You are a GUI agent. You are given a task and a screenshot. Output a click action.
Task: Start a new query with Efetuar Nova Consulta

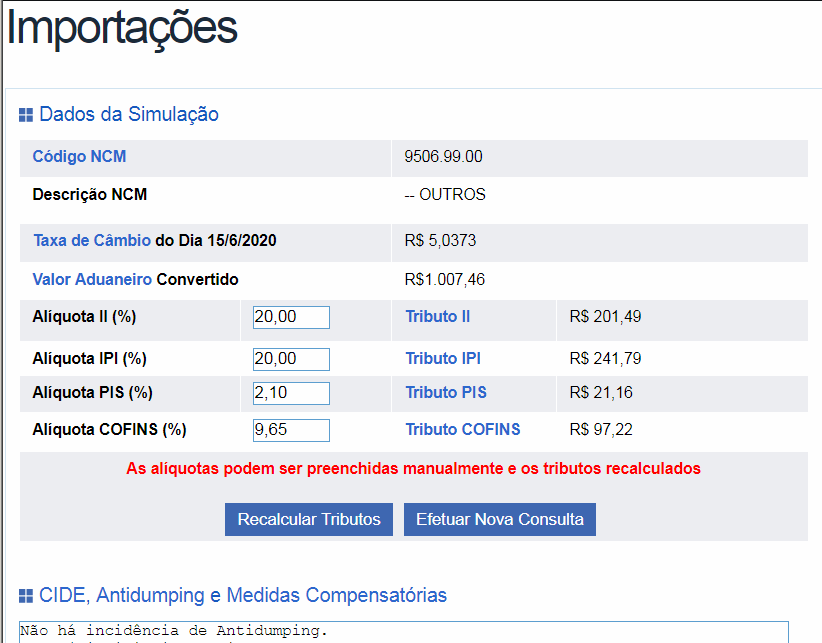point(499,519)
